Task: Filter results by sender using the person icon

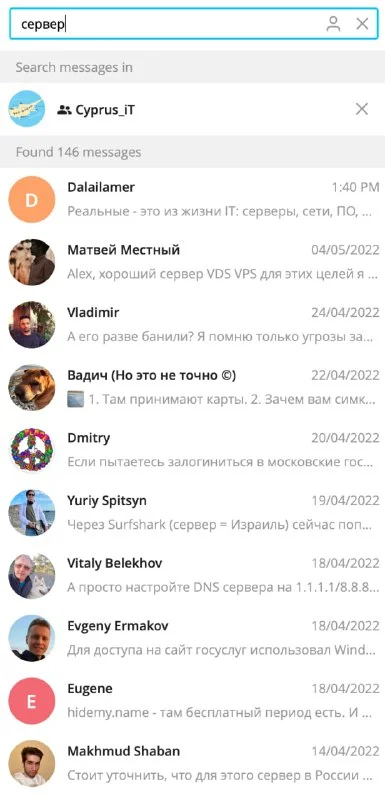Action: pyautogui.click(x=333, y=24)
